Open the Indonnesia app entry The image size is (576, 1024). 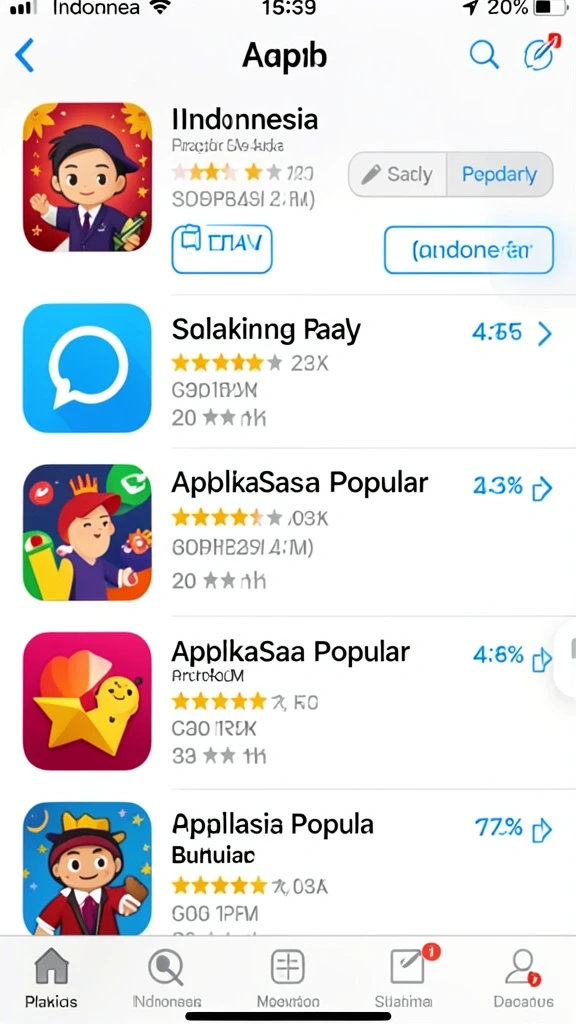(x=288, y=189)
